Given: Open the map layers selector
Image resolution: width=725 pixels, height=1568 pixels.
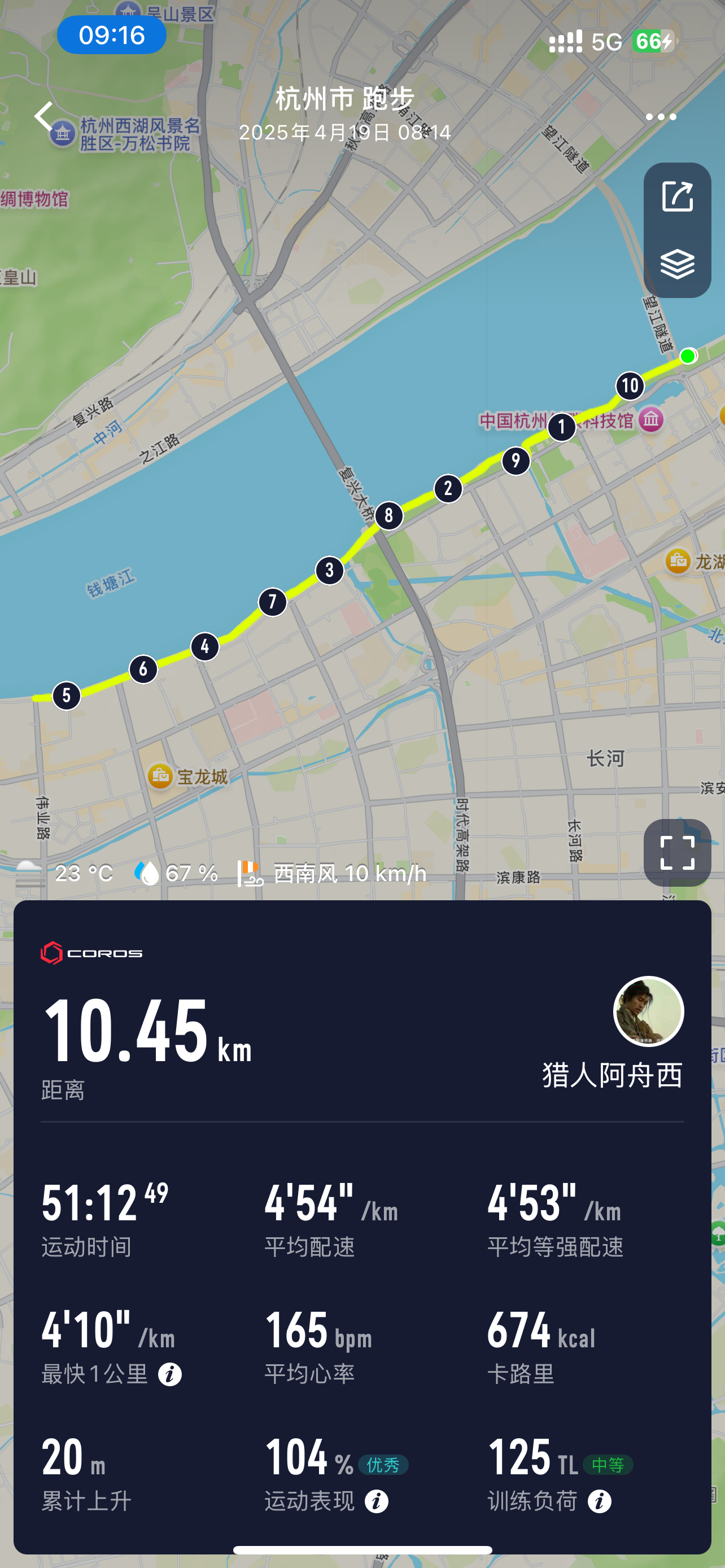Looking at the screenshot, I should (677, 264).
